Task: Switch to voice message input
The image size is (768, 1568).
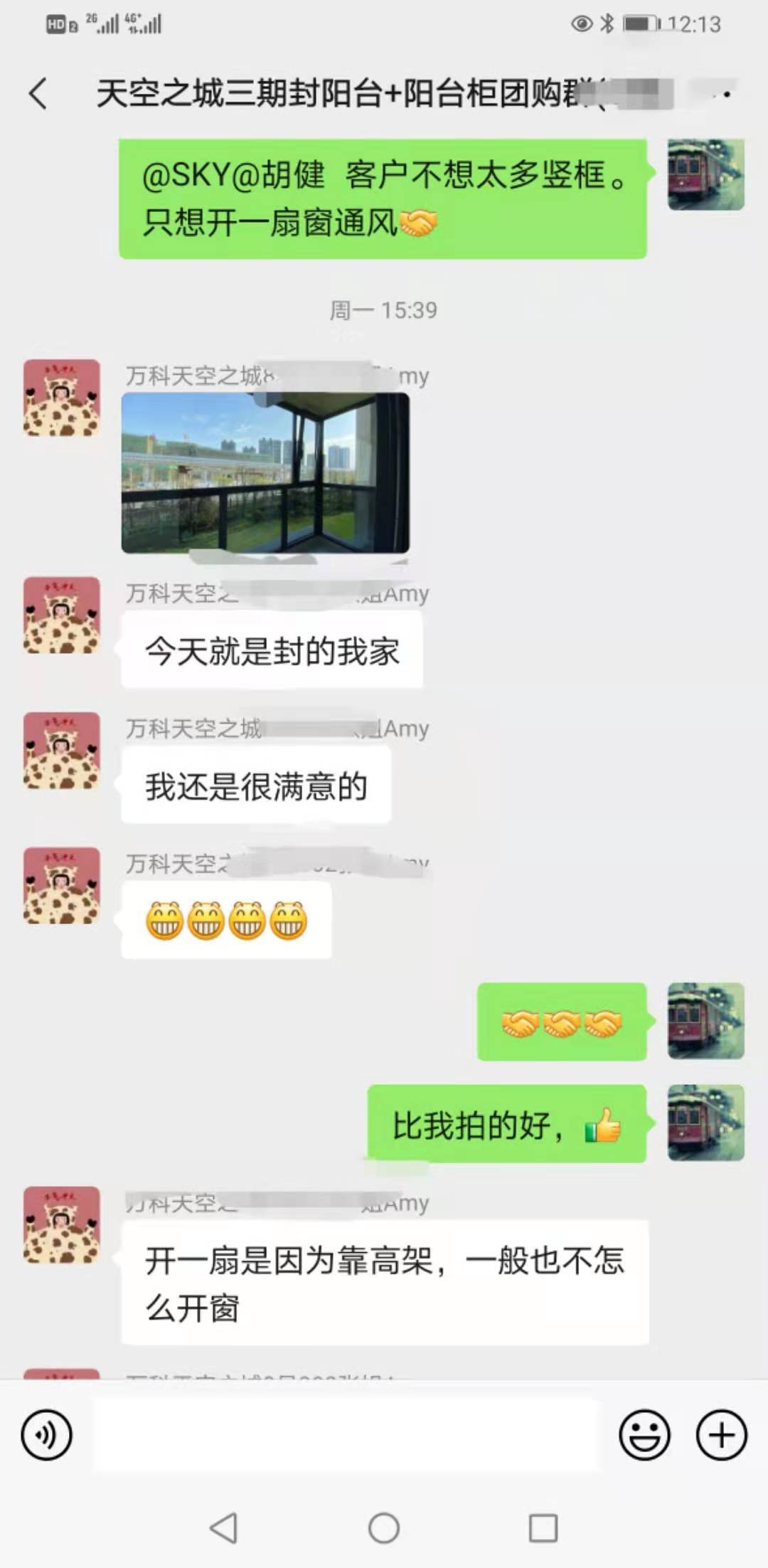Action: [47, 1434]
